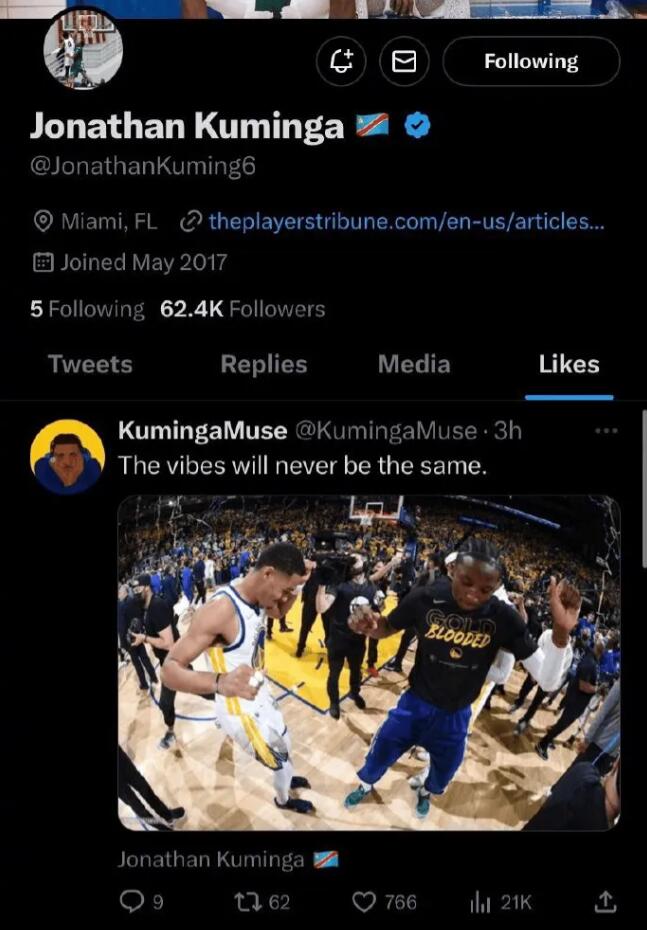Tap the Following button
This screenshot has height=930, width=647.
[531, 62]
